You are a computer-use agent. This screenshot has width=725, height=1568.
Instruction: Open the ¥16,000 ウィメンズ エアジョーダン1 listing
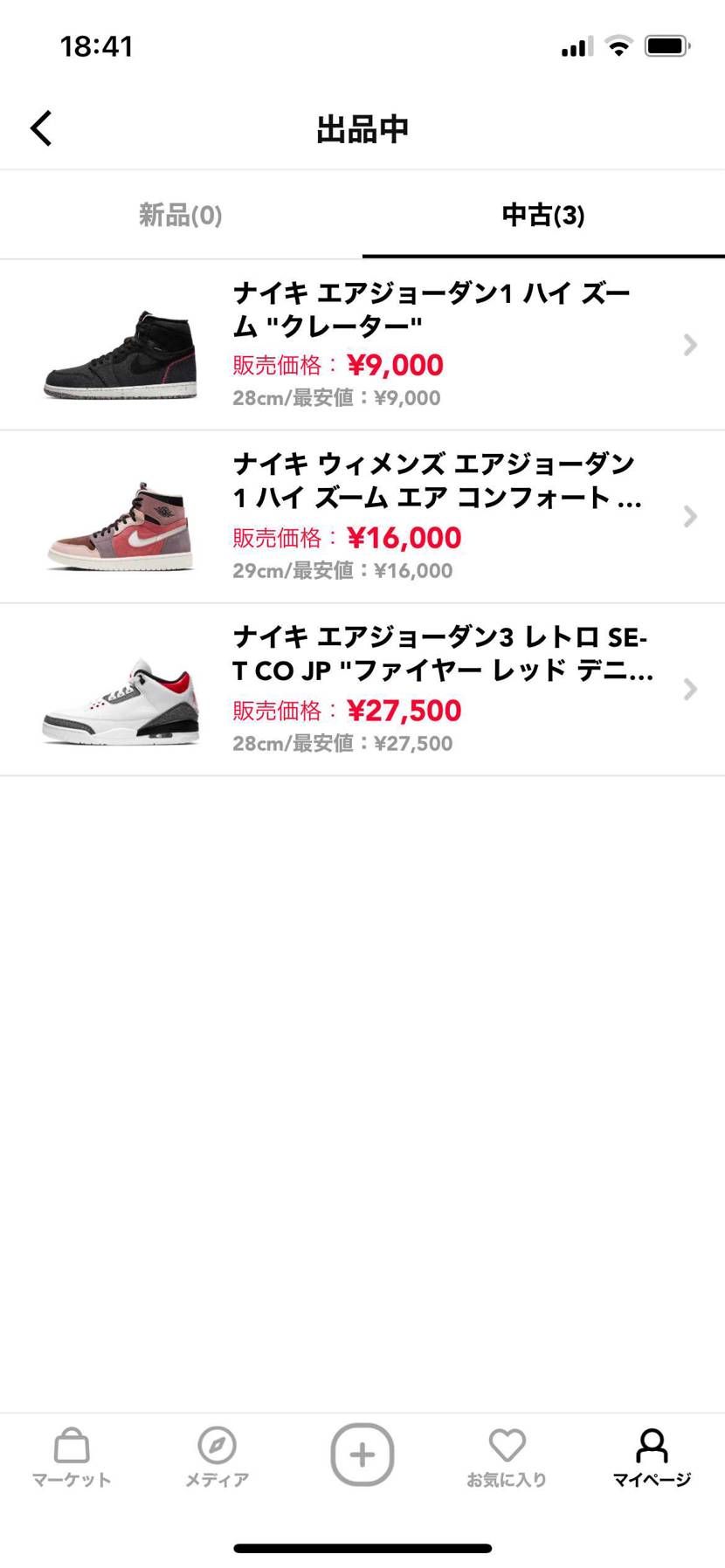point(362,517)
